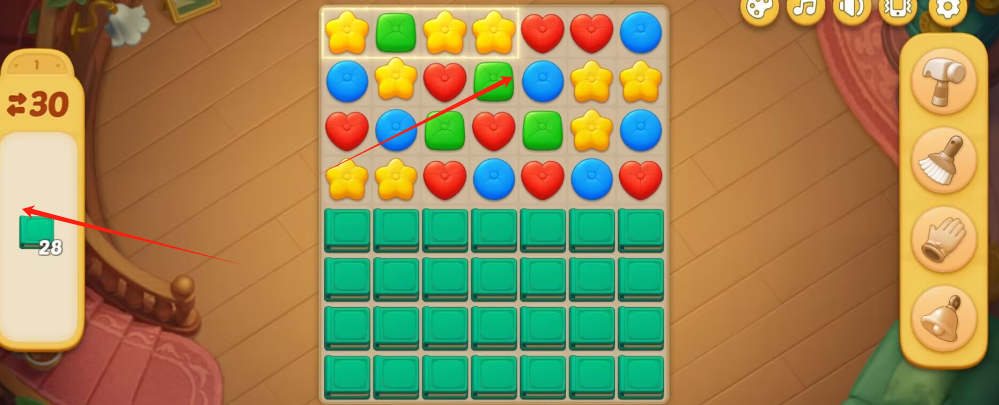Select the hammer booster
The image size is (999, 405).
(x=944, y=83)
